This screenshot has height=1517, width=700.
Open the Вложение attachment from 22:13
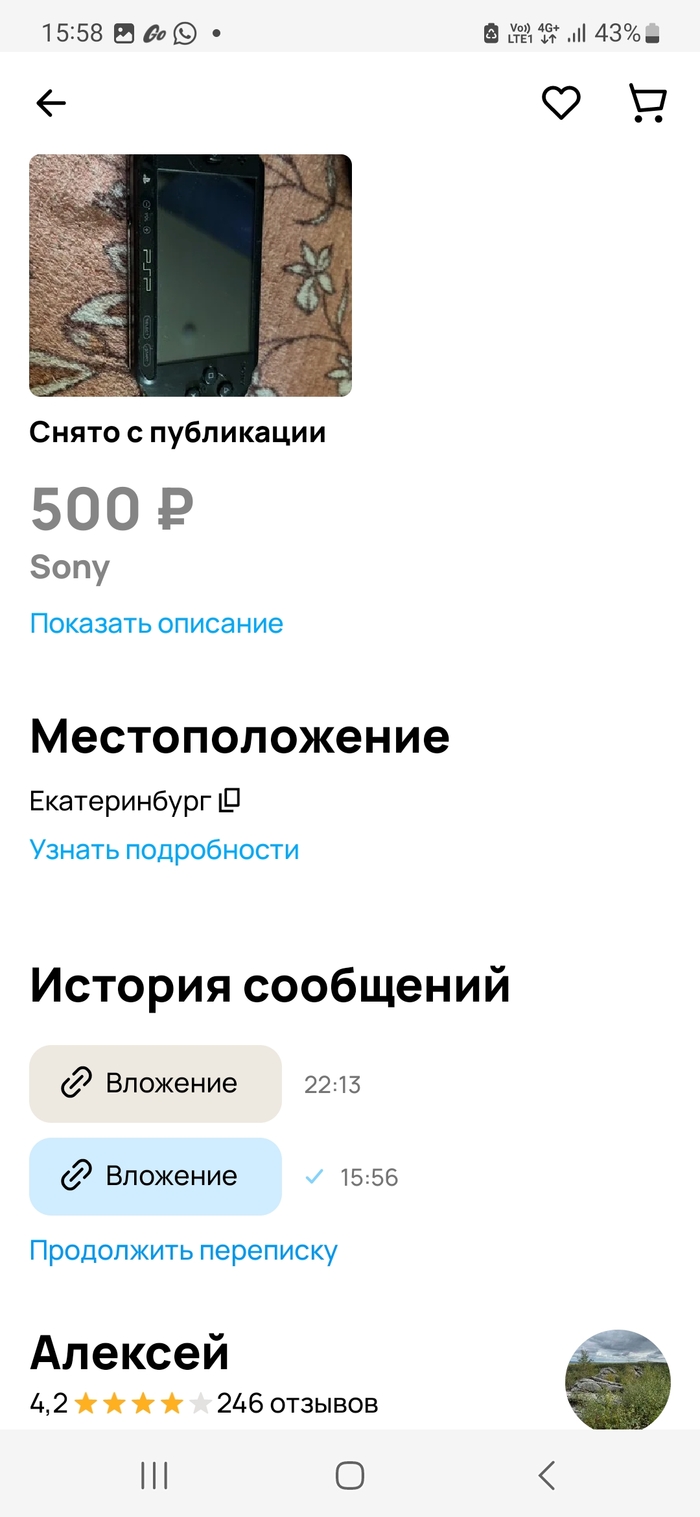155,1084
